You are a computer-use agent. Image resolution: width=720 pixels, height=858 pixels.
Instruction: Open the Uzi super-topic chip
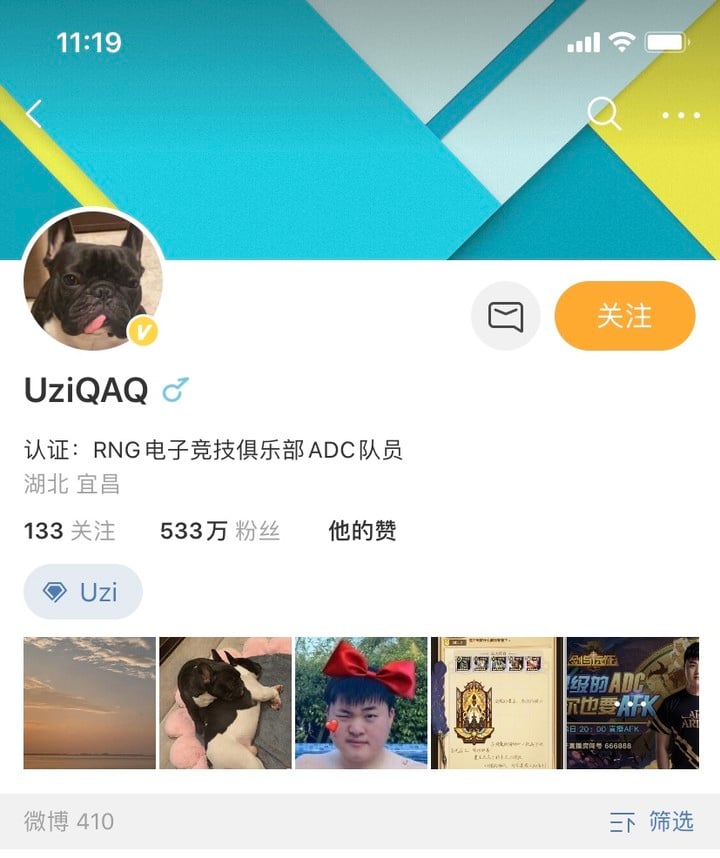point(83,592)
